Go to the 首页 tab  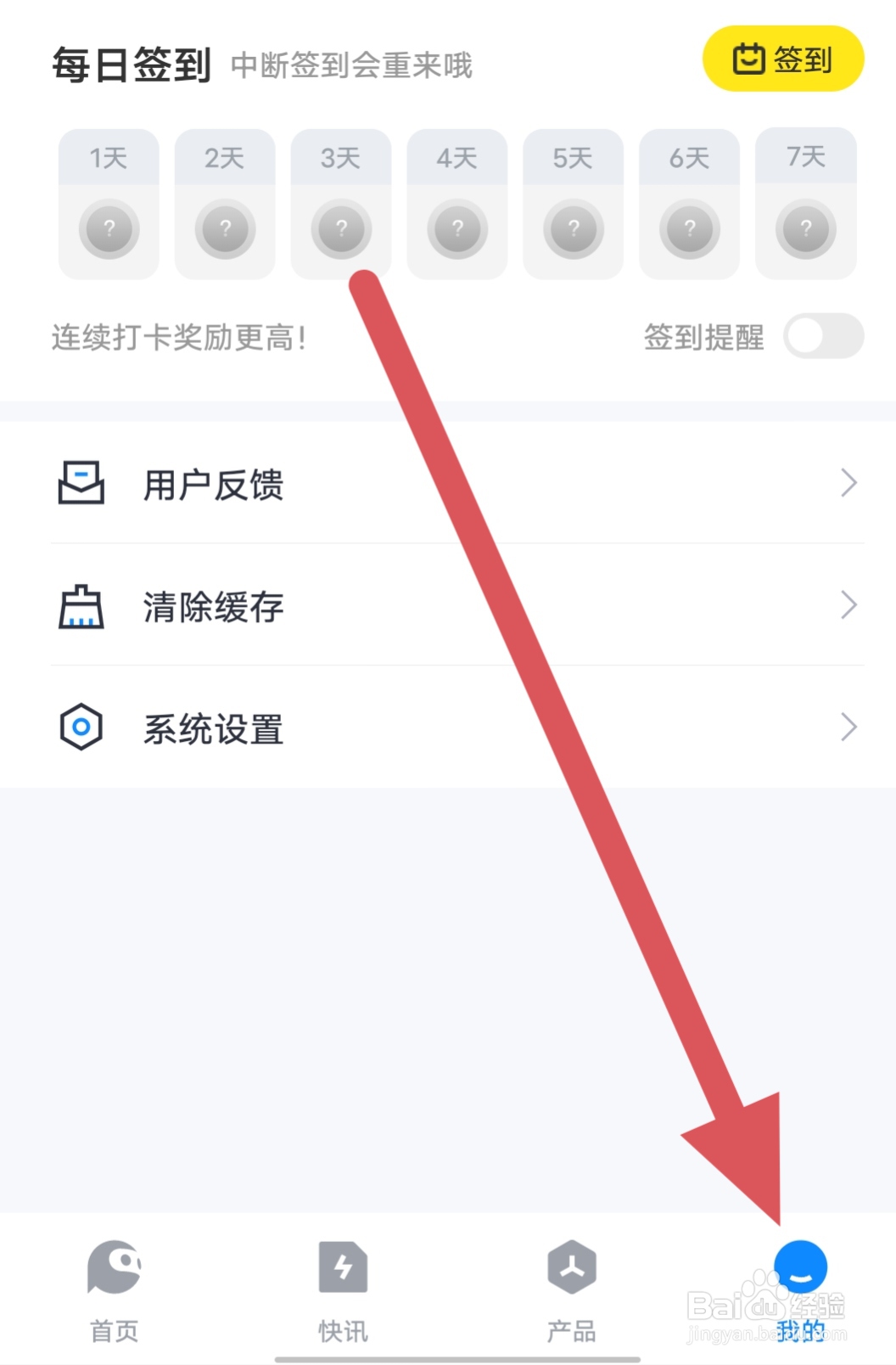tap(114, 1290)
